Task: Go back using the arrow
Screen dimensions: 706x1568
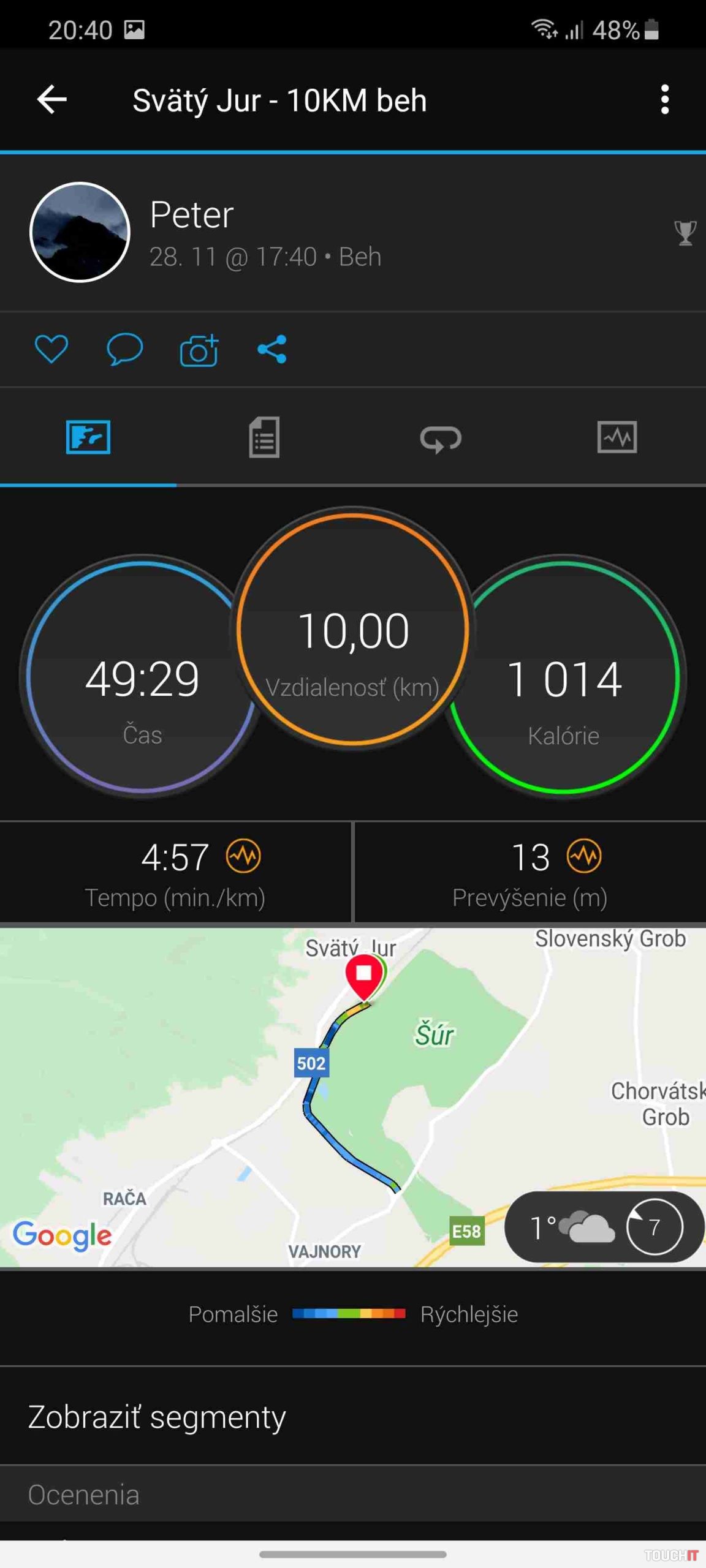Action: click(52, 100)
